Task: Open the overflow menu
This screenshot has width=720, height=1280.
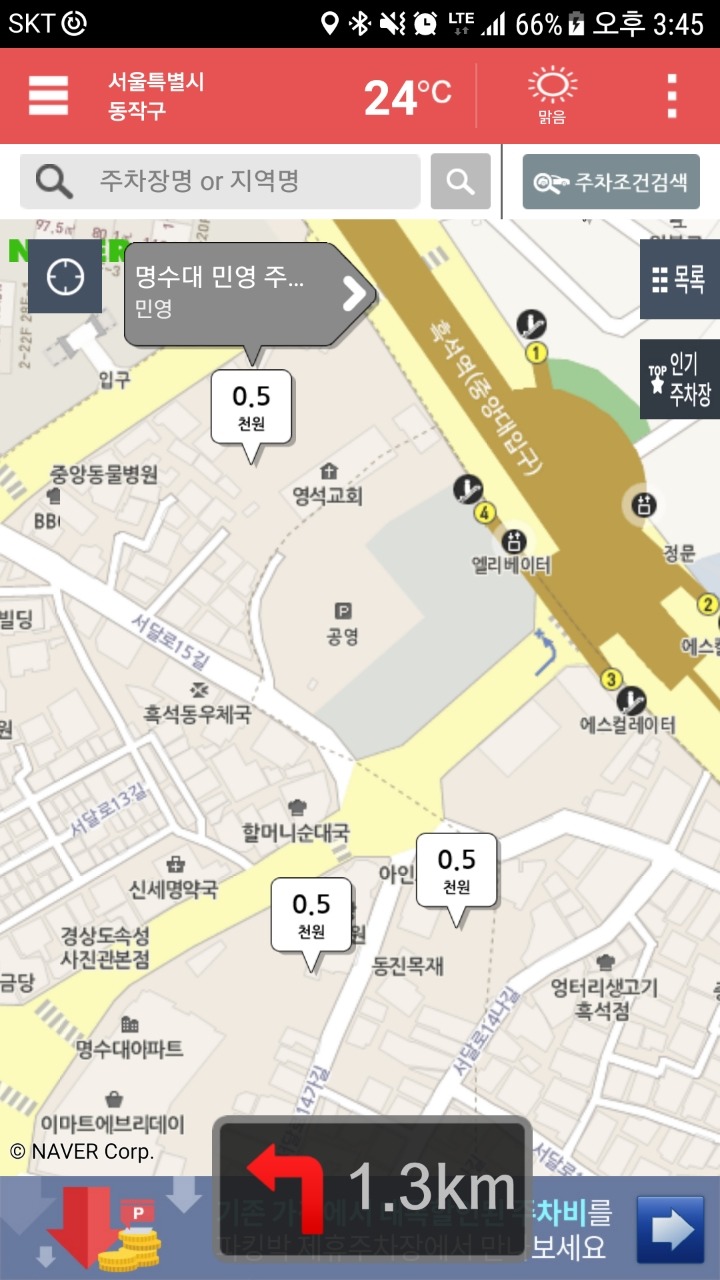Action: click(x=672, y=96)
